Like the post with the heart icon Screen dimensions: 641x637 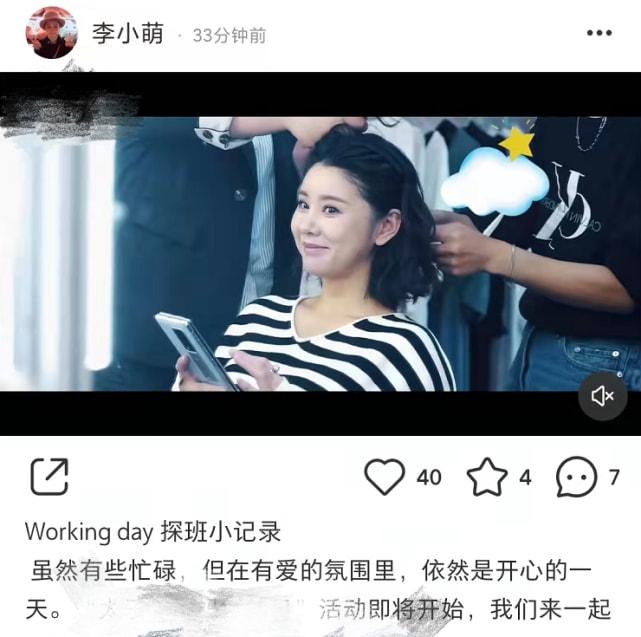pyautogui.click(x=385, y=477)
